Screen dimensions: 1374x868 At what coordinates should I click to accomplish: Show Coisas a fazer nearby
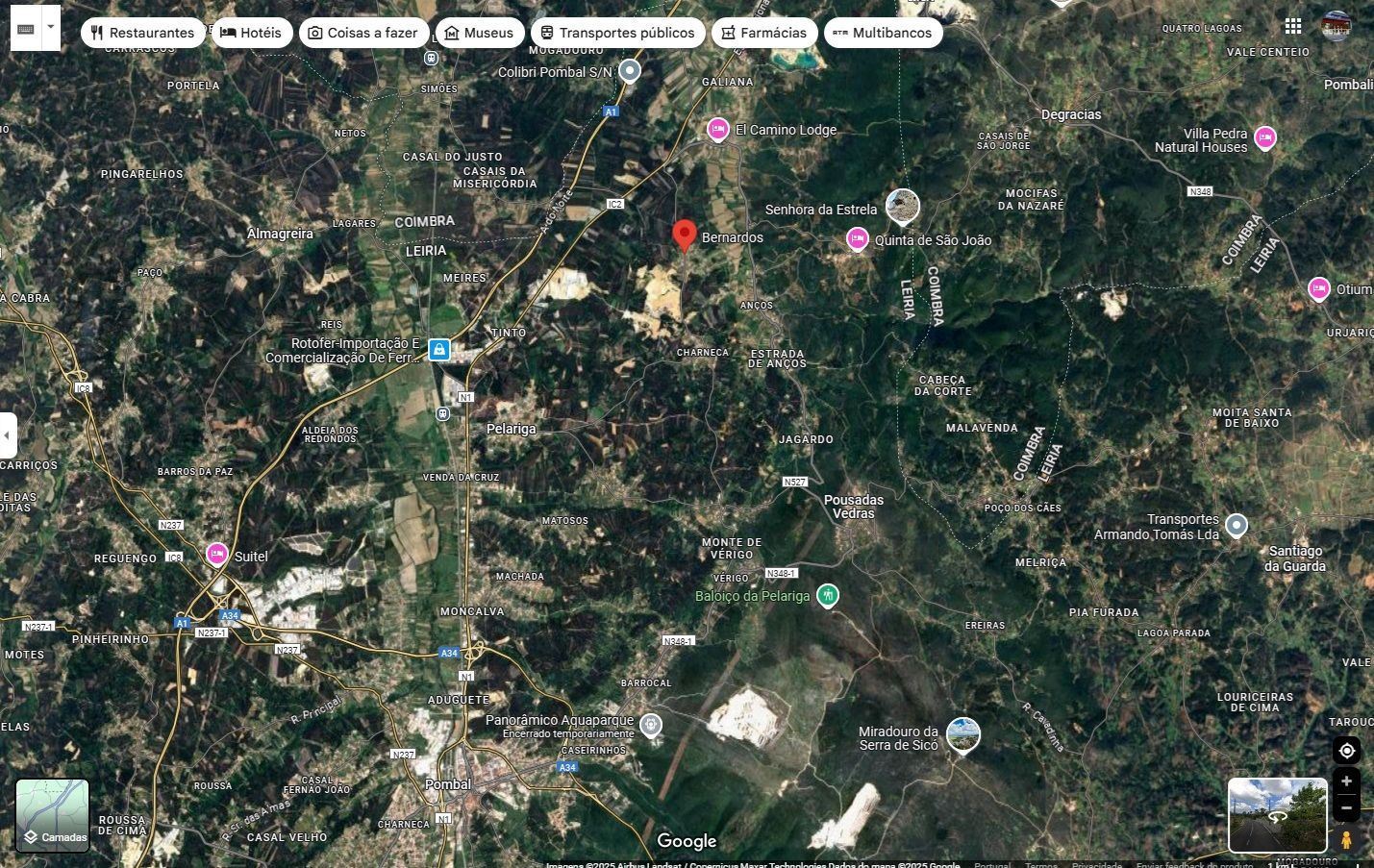click(362, 33)
